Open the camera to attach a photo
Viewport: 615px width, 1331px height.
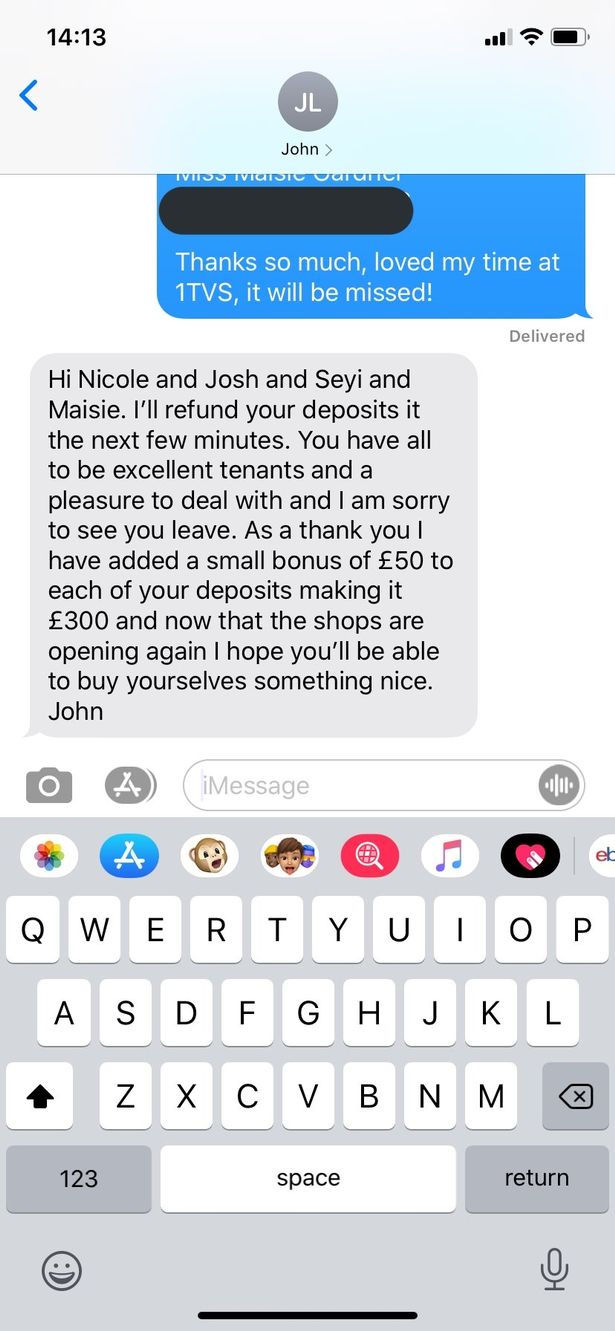pyautogui.click(x=48, y=786)
